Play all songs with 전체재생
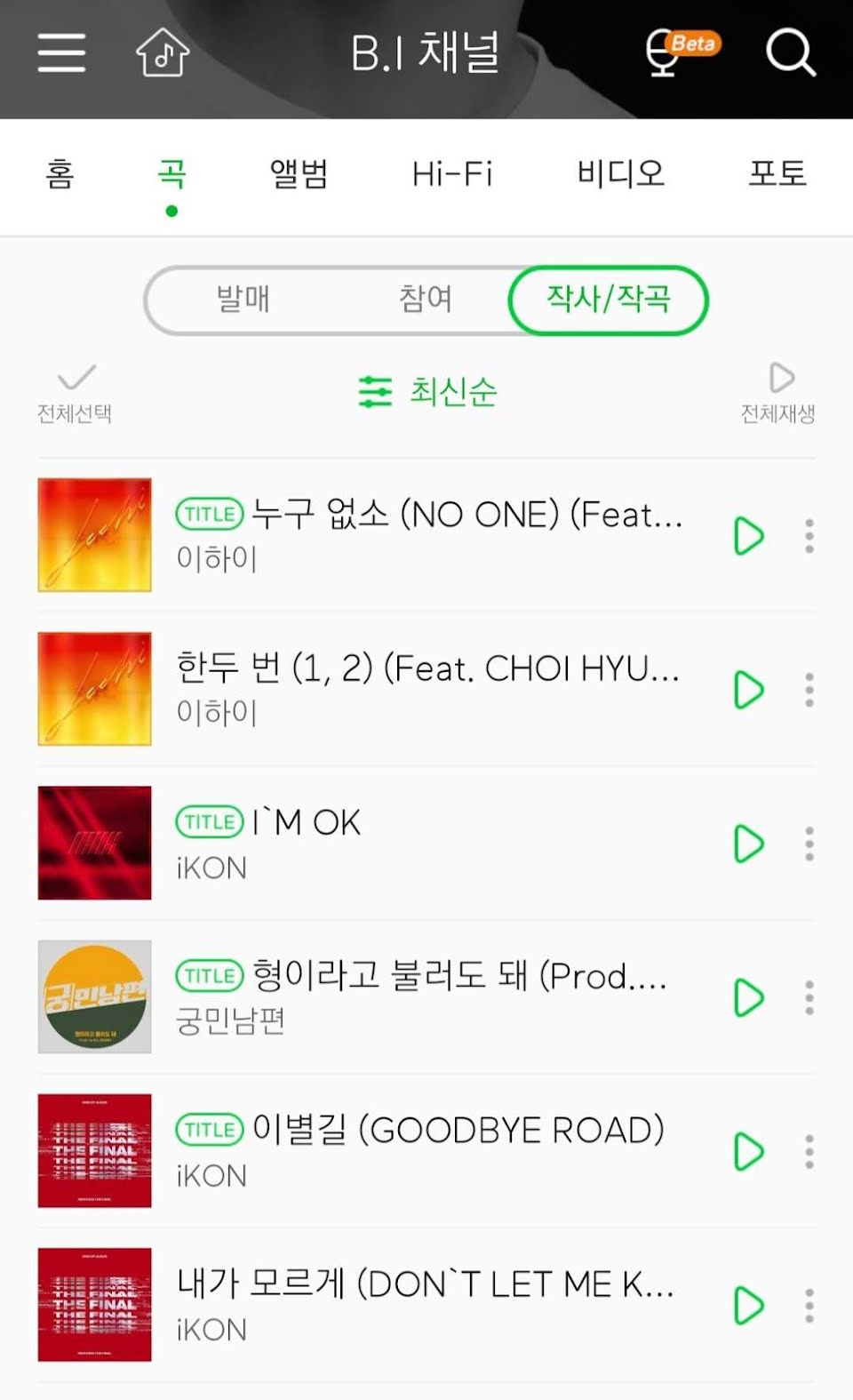 point(778,392)
